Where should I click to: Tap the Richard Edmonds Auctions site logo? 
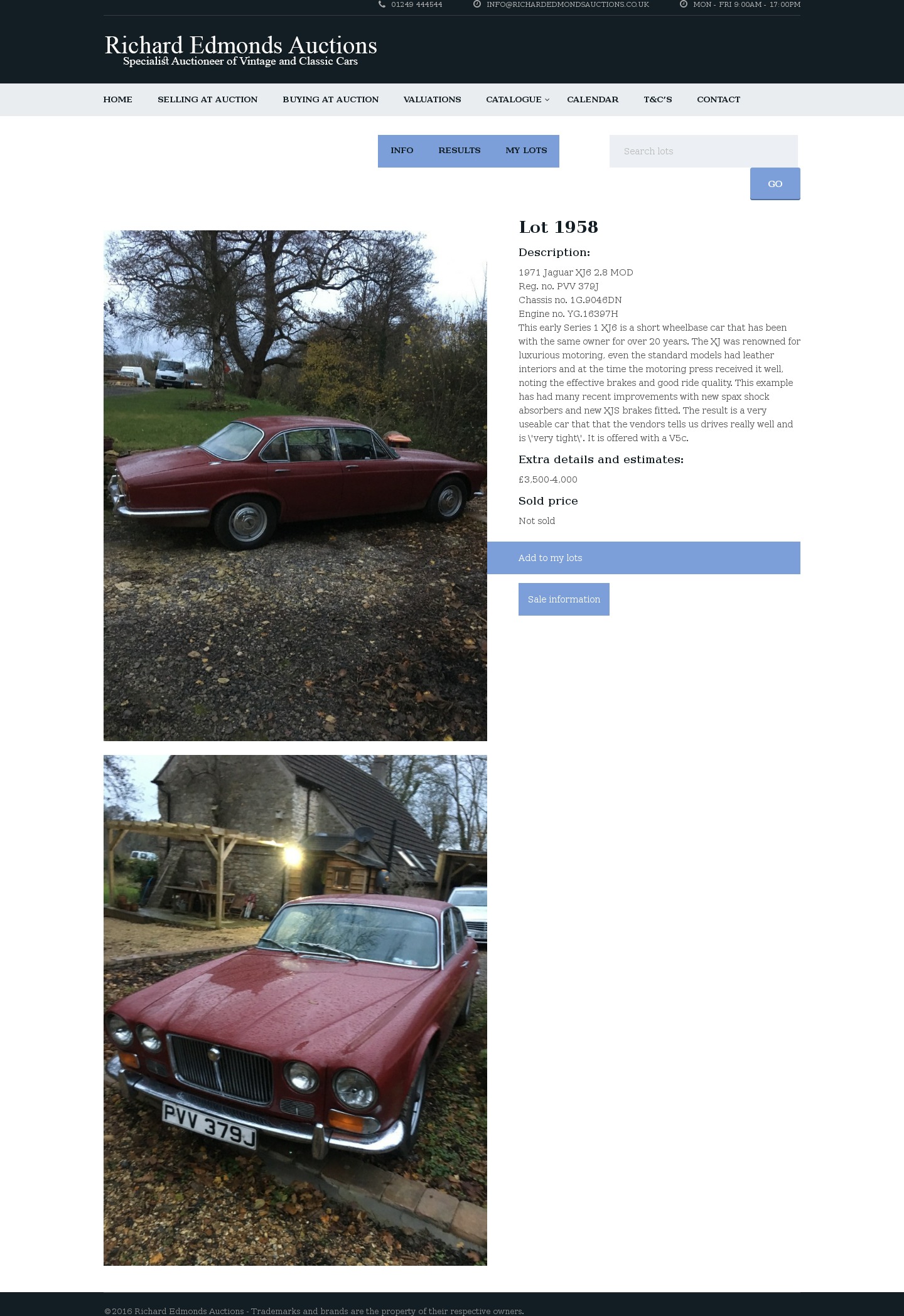click(240, 50)
